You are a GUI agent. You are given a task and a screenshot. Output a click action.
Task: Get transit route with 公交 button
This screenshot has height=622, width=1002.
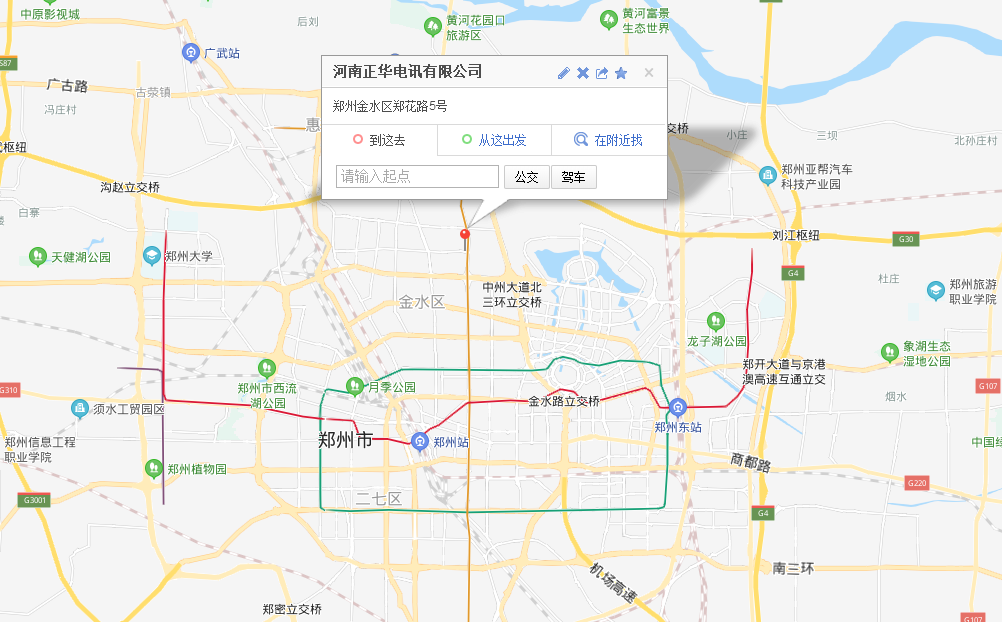click(x=526, y=177)
